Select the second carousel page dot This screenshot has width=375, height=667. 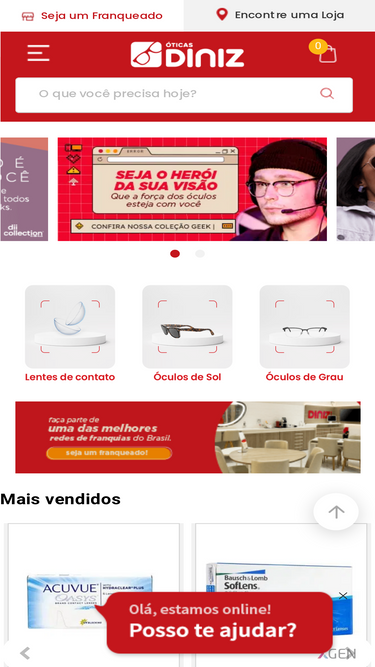pyautogui.click(x=200, y=254)
